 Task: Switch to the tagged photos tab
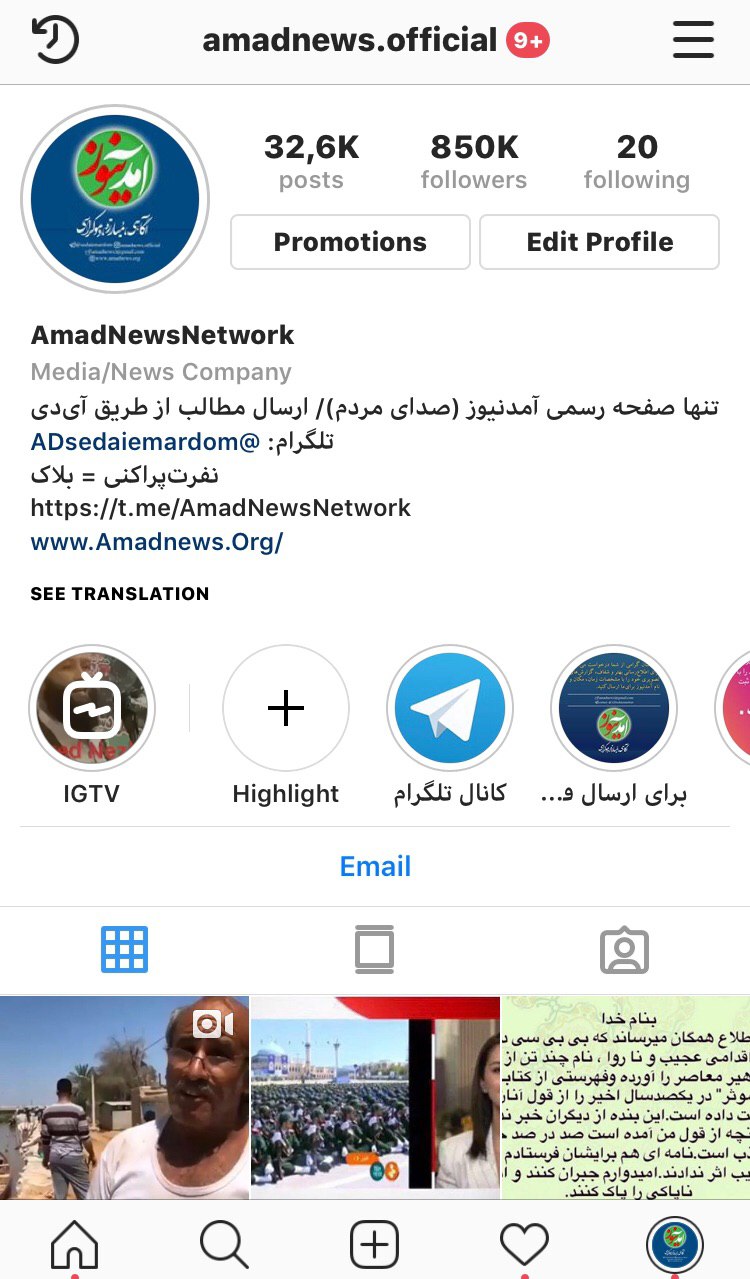625,950
